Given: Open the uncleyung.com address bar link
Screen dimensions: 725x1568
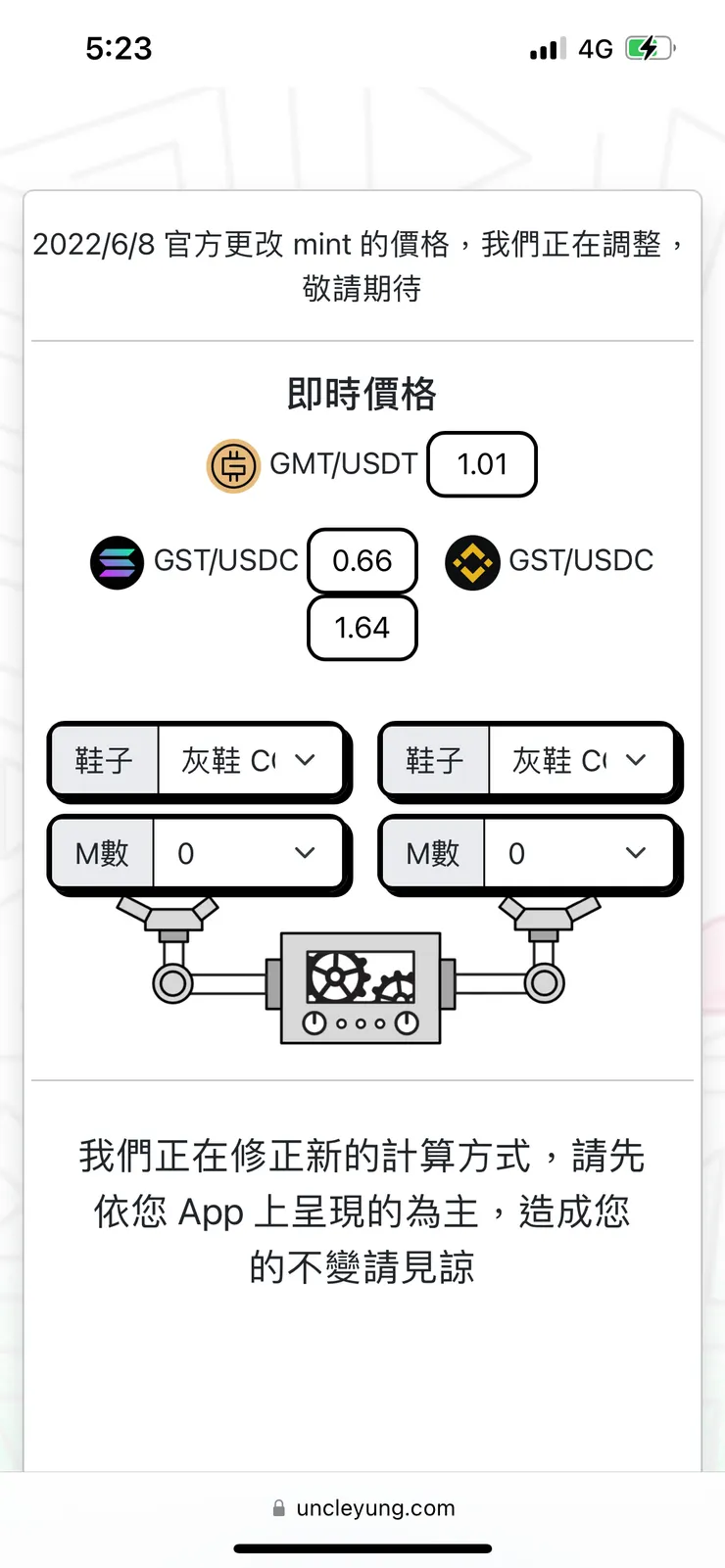Looking at the screenshot, I should pyautogui.click(x=376, y=1507).
